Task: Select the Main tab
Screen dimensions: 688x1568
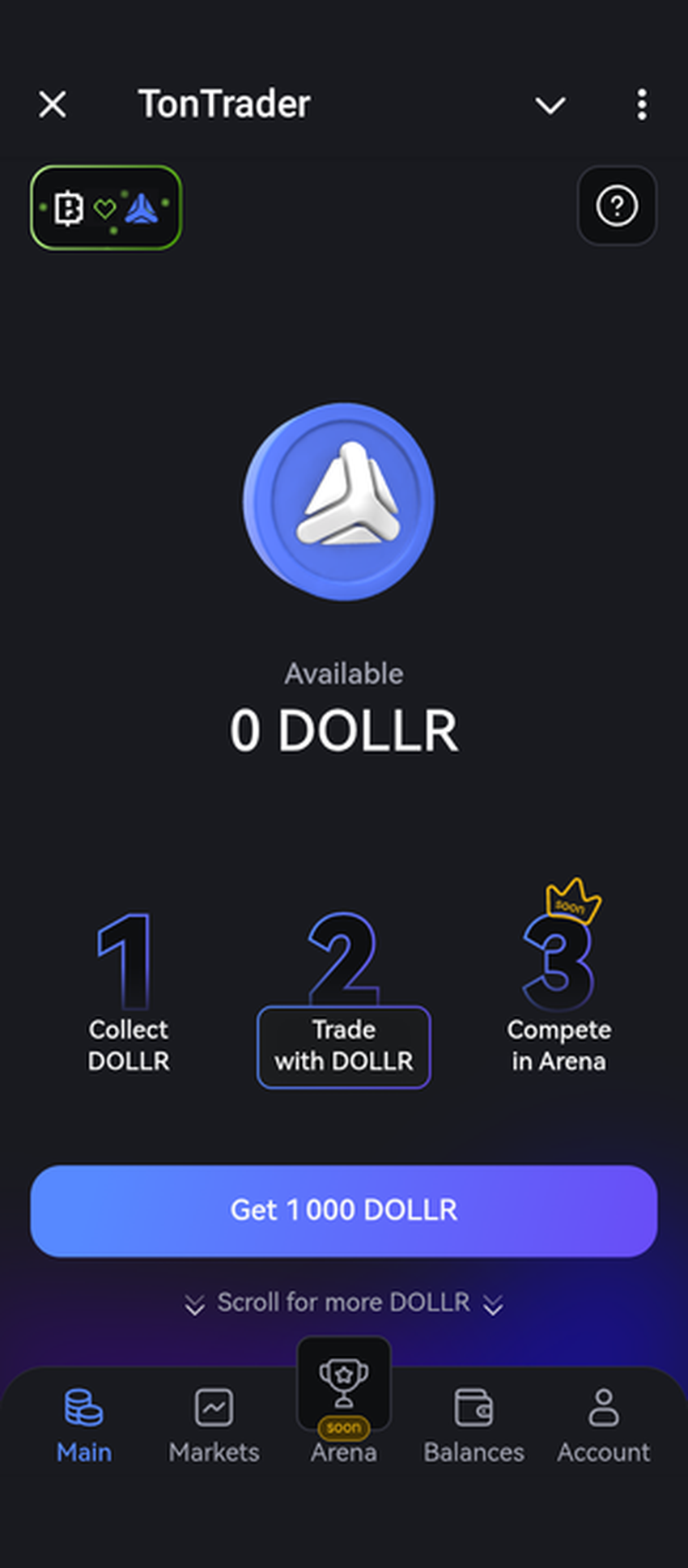Action: [x=84, y=1426]
